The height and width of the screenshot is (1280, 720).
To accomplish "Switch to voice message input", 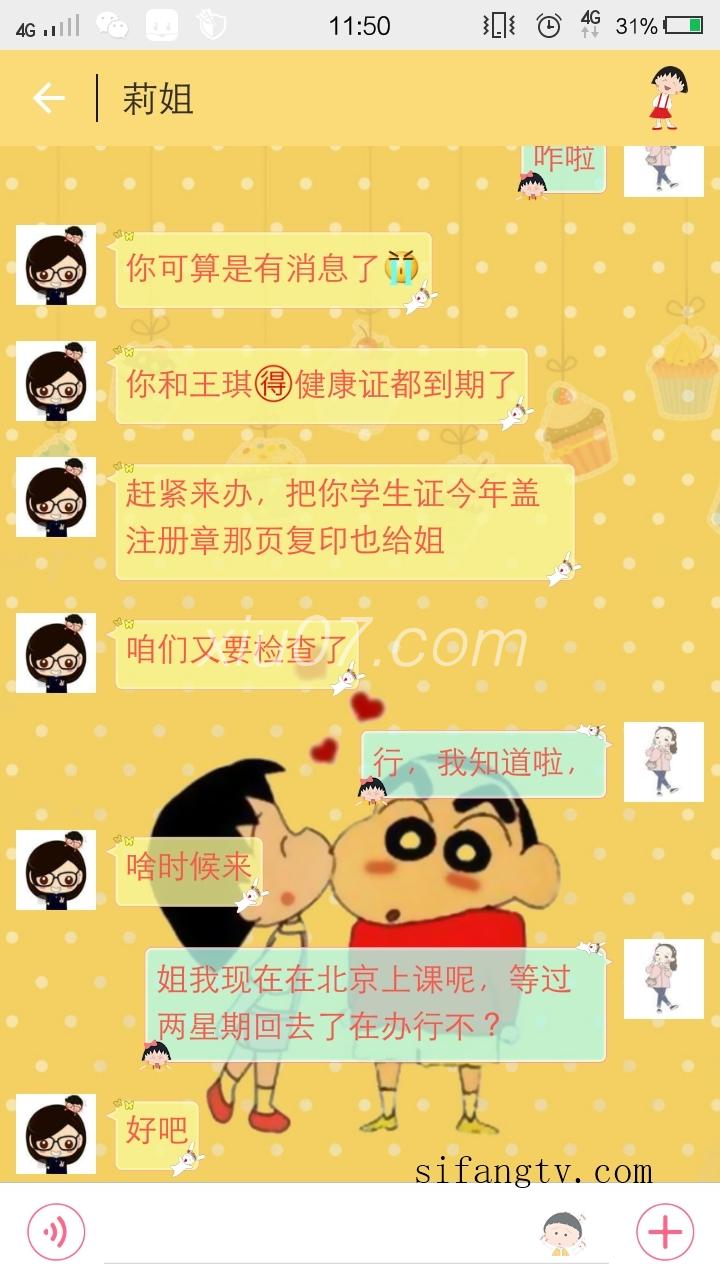I will 56,1231.
